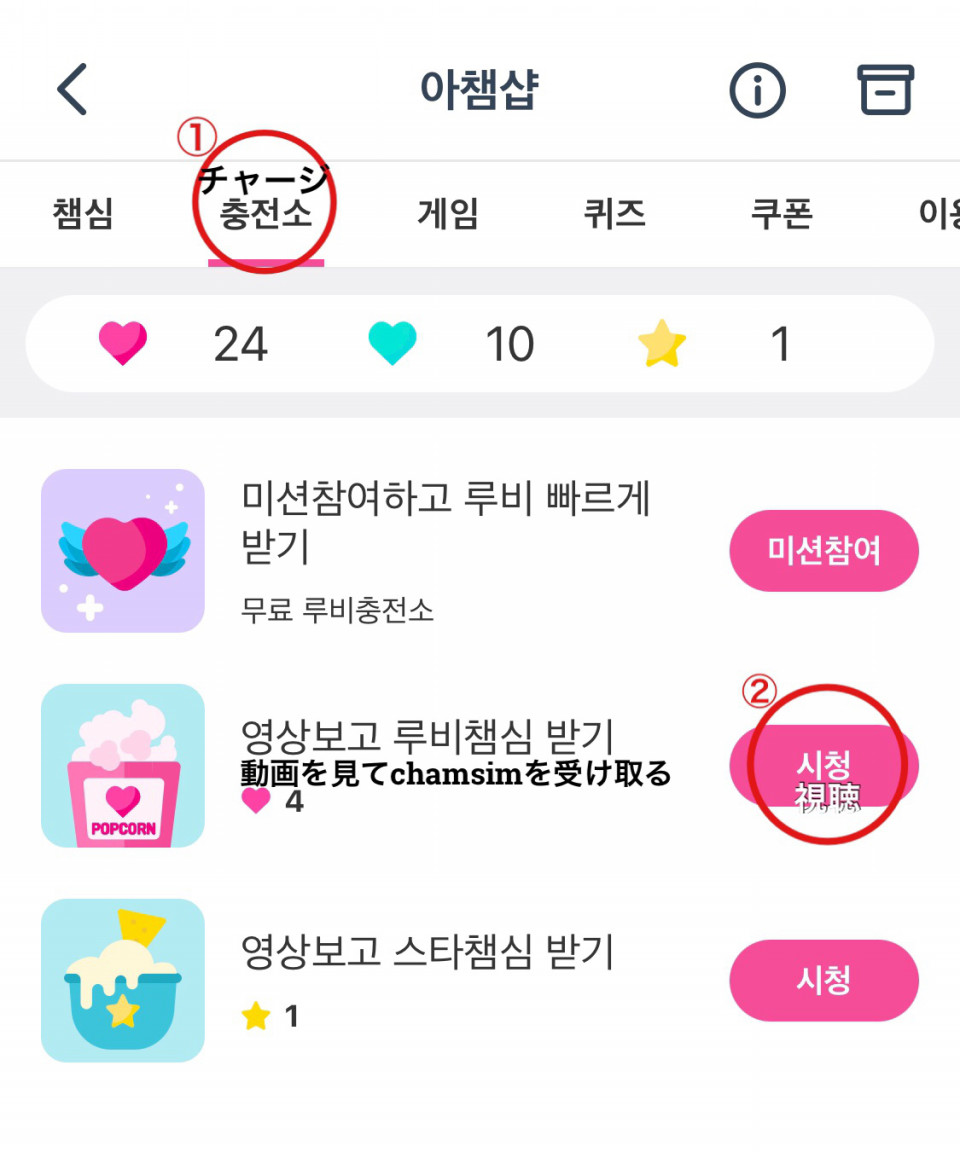Open the info icon in the header
960x1152 pixels.
click(757, 92)
